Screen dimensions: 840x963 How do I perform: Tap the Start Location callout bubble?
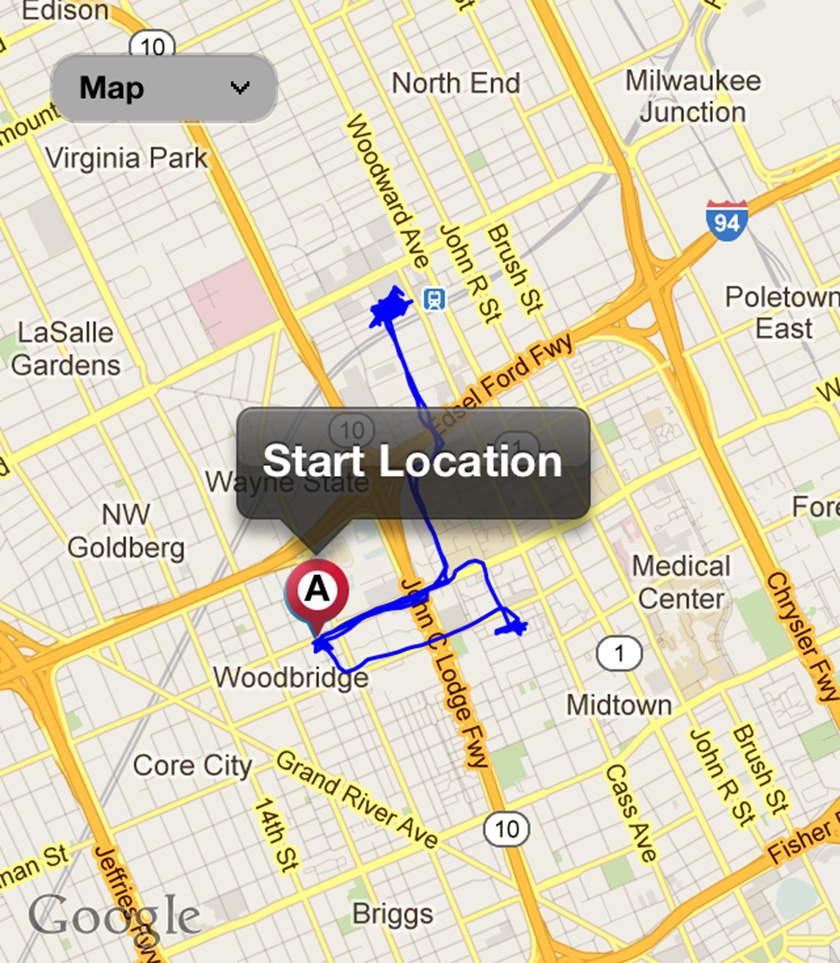coord(412,463)
